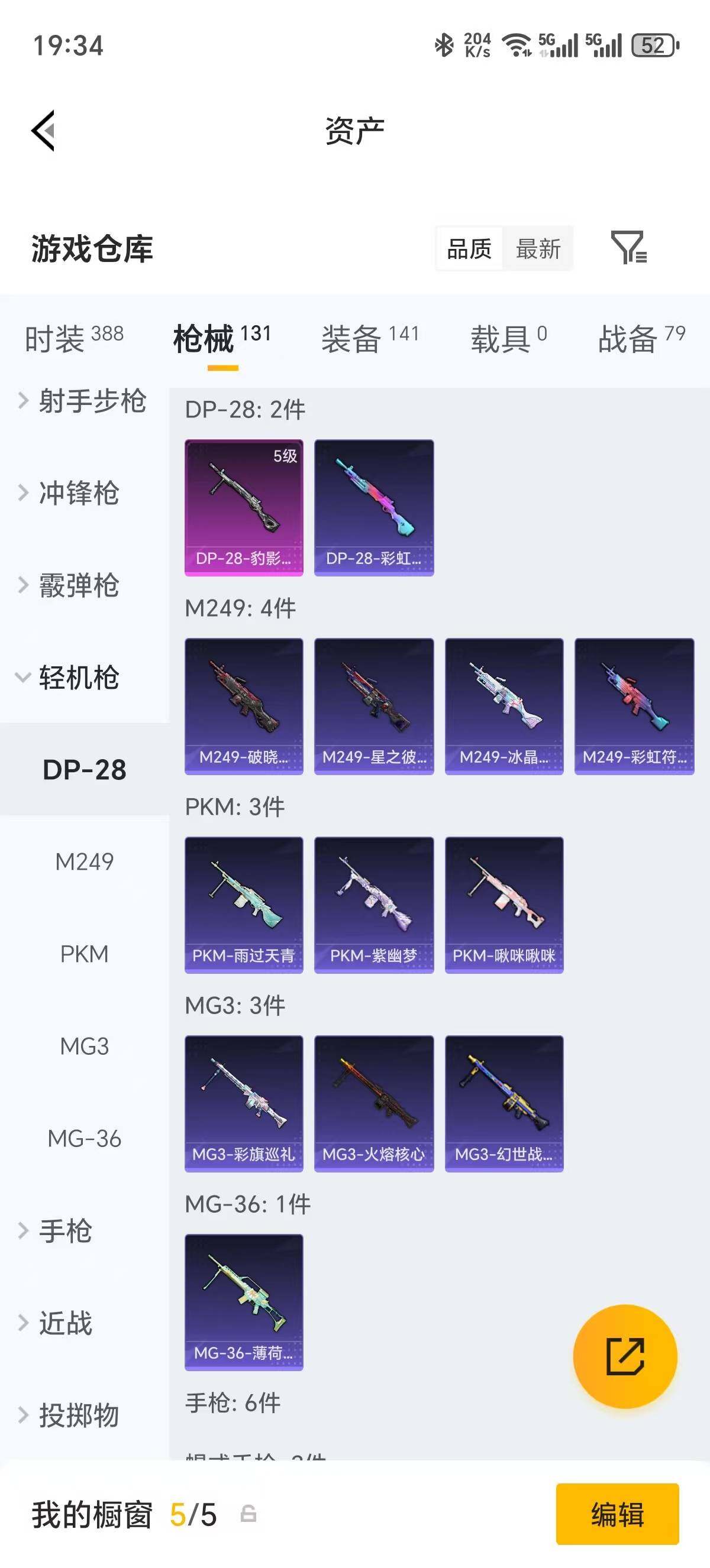Image resolution: width=710 pixels, height=1568 pixels.
Task: Open the level 5 DP-28-豹影 skin
Action: (x=244, y=508)
